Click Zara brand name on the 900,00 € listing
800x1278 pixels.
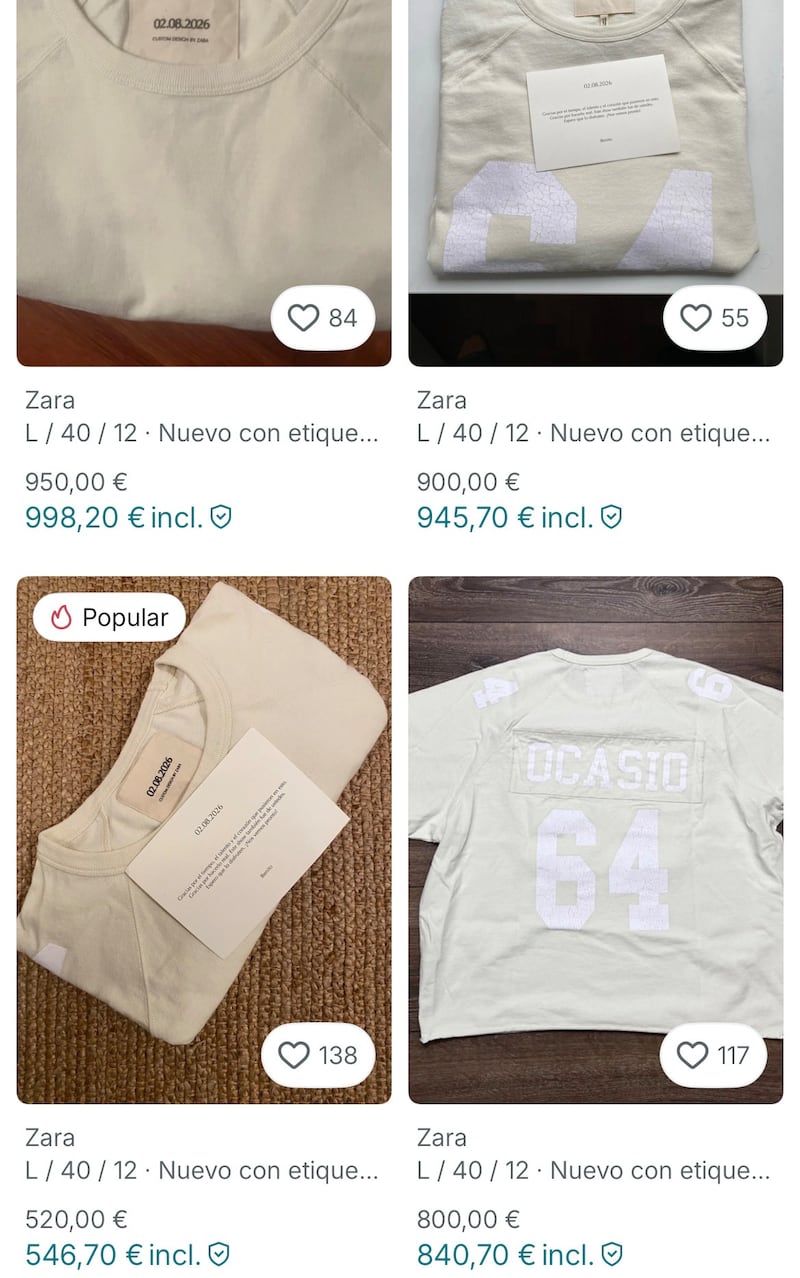pos(441,400)
